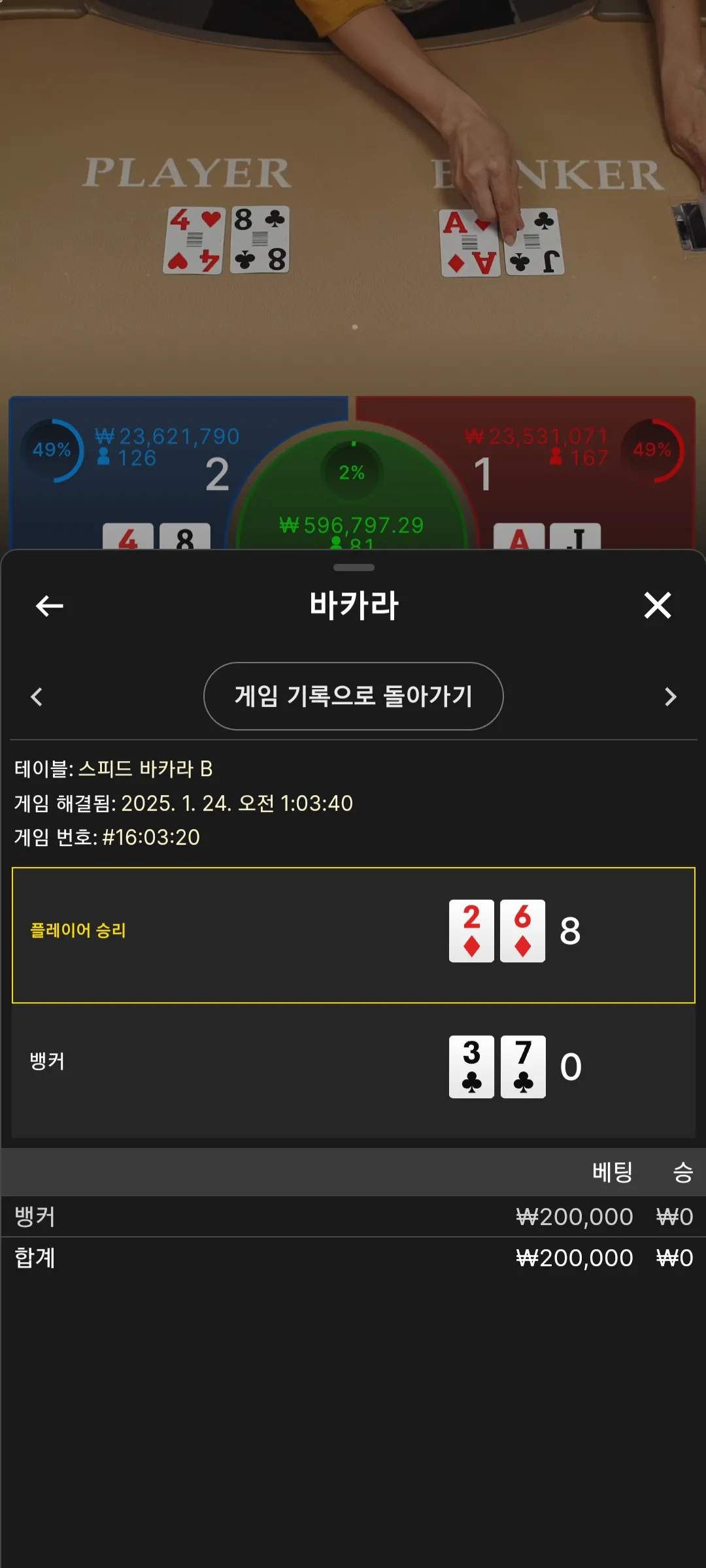Go back using the arrow beside 바카라
This screenshot has width=706, height=1568.
click(x=50, y=606)
